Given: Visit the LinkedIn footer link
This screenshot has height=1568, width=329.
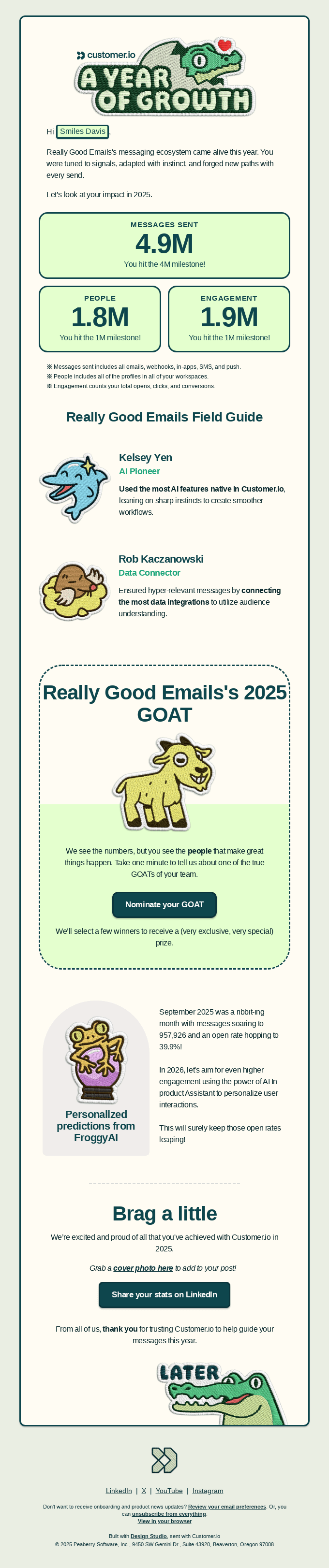Looking at the screenshot, I should [x=118, y=1490].
